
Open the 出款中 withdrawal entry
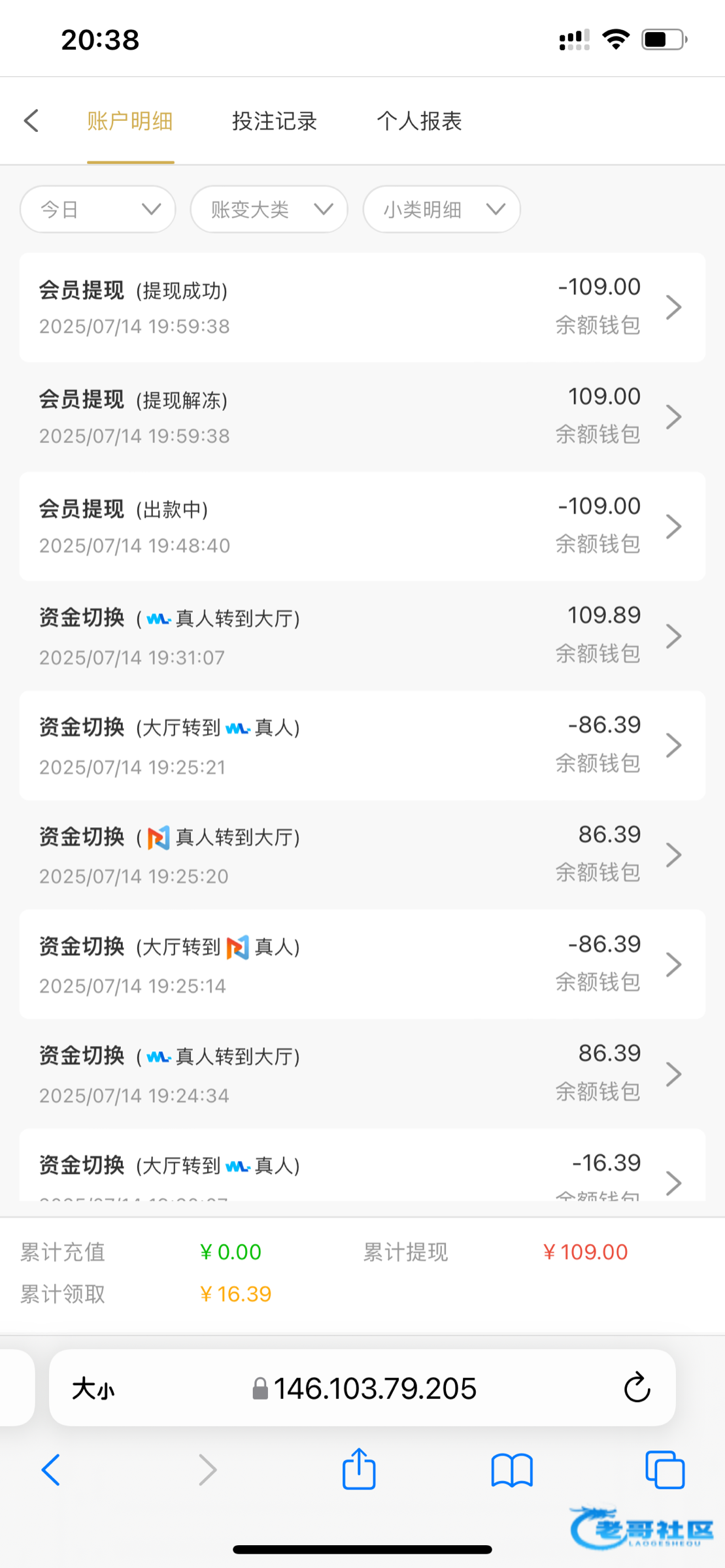point(362,526)
